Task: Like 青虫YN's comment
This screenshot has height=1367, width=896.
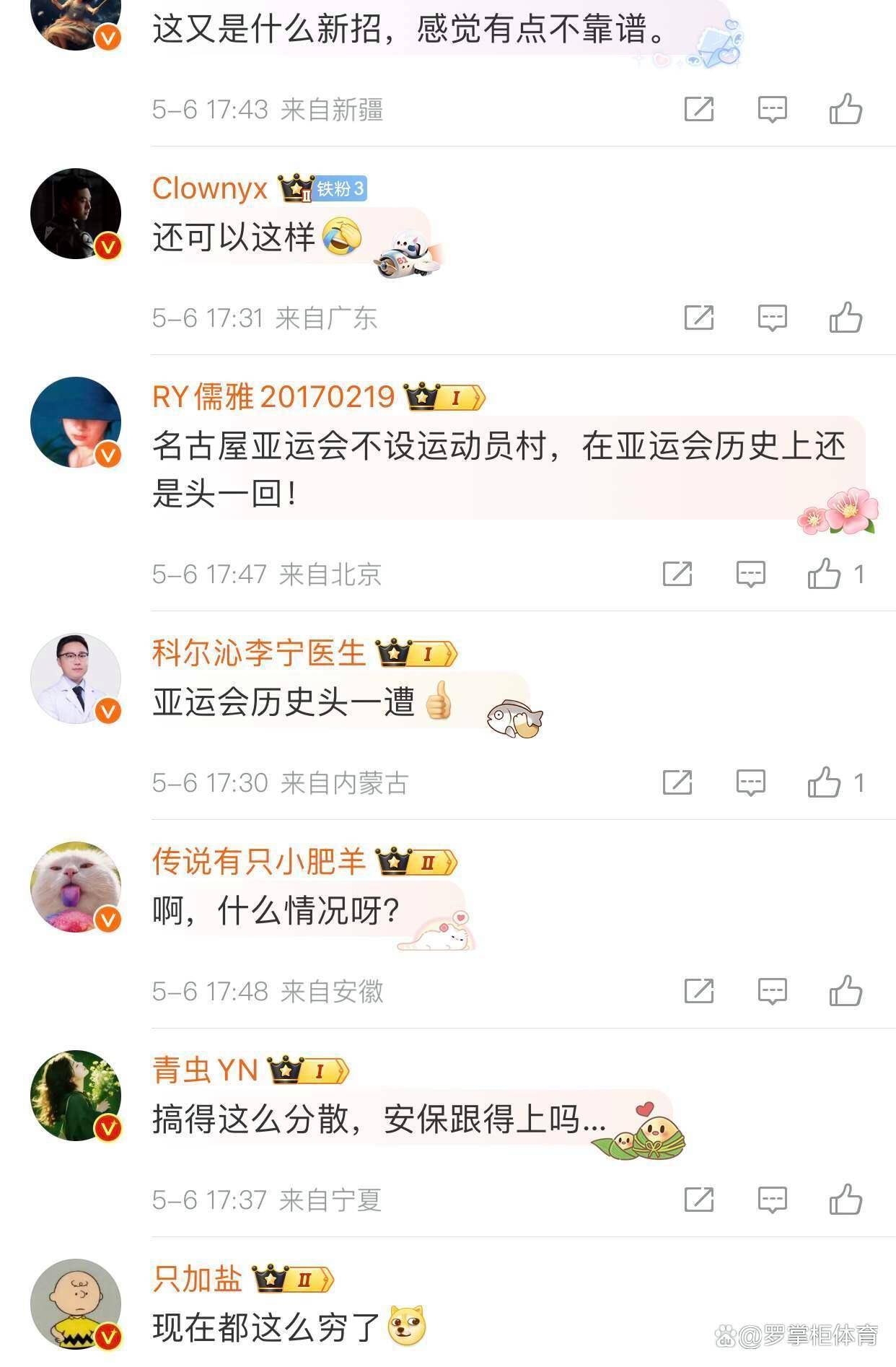Action: pyautogui.click(x=846, y=1200)
